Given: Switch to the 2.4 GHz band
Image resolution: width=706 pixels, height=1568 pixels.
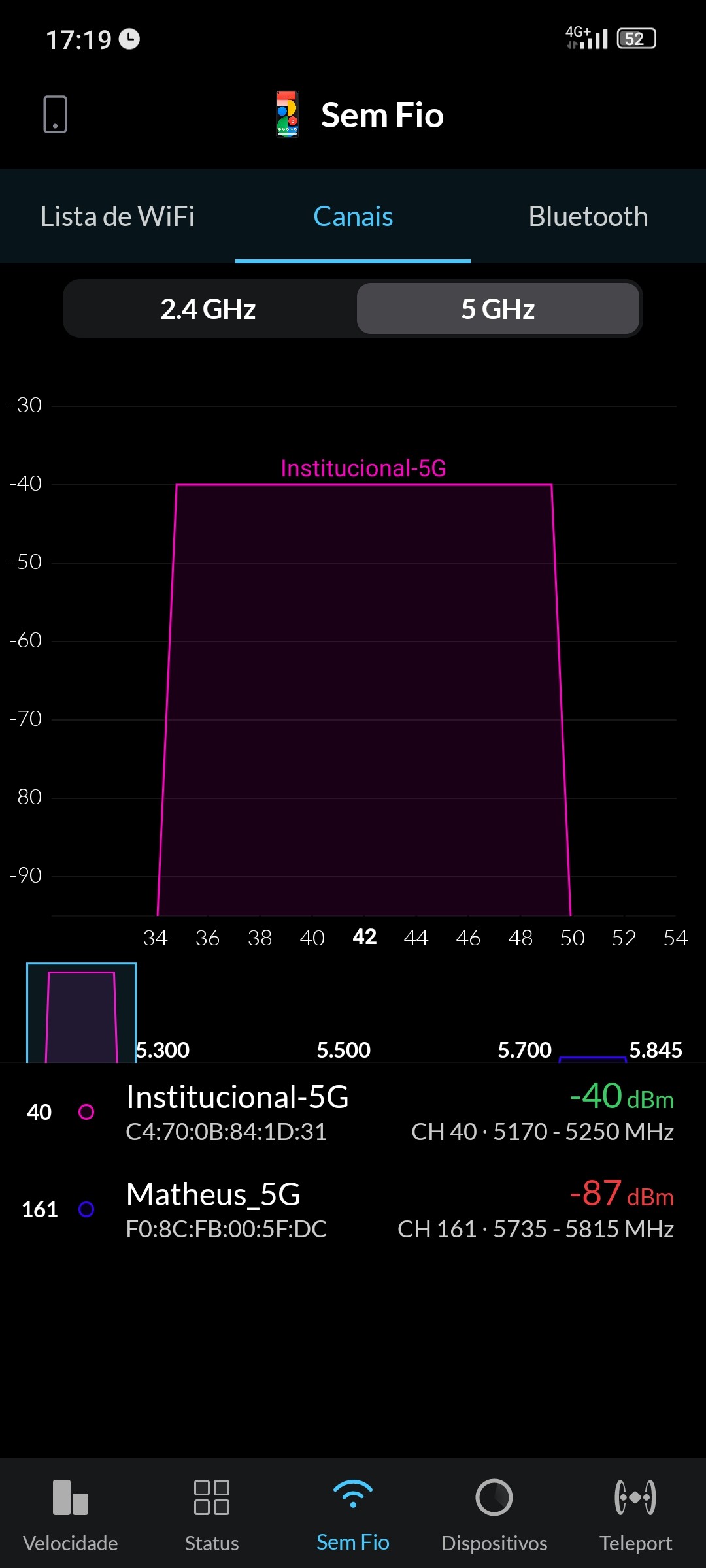Looking at the screenshot, I should click(x=209, y=309).
